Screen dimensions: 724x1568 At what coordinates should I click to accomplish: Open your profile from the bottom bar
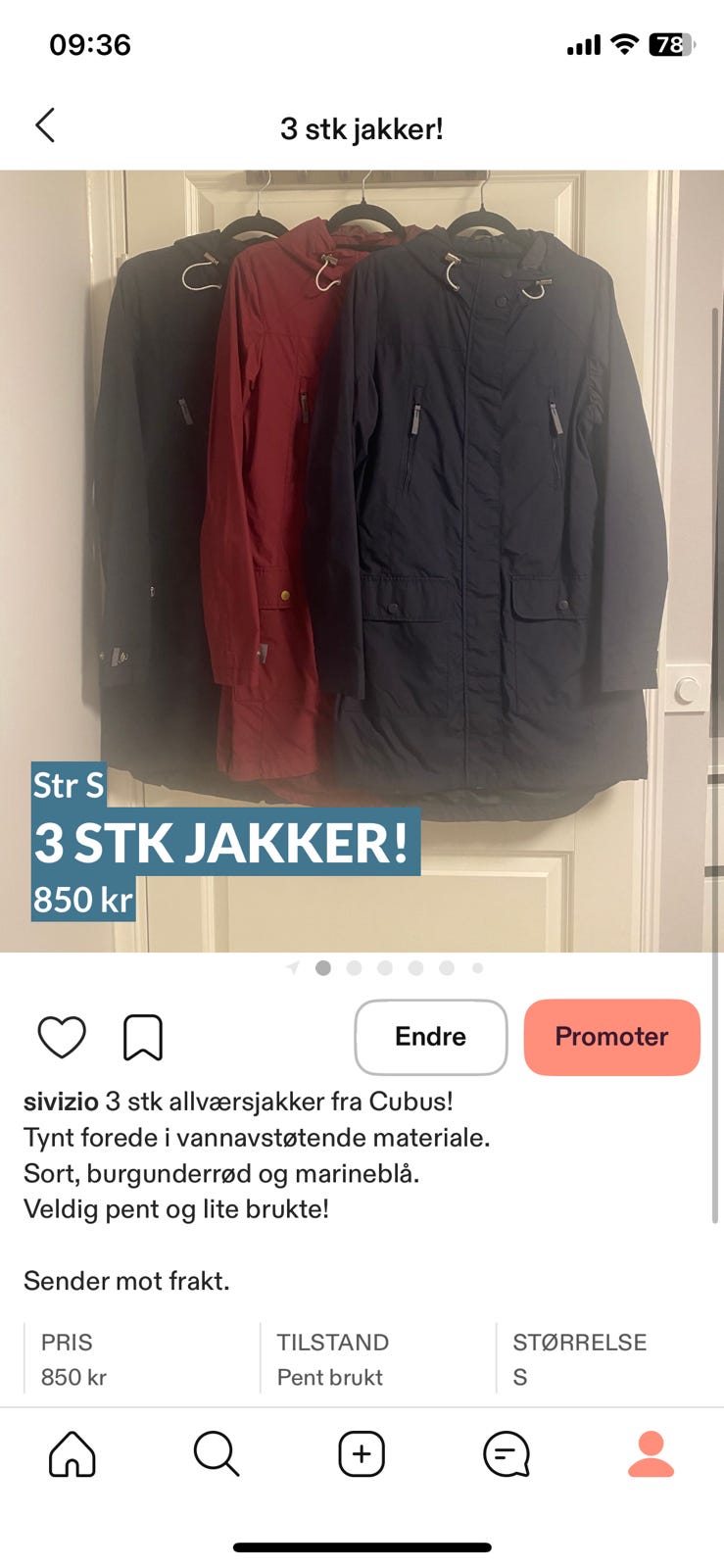pos(651,1456)
